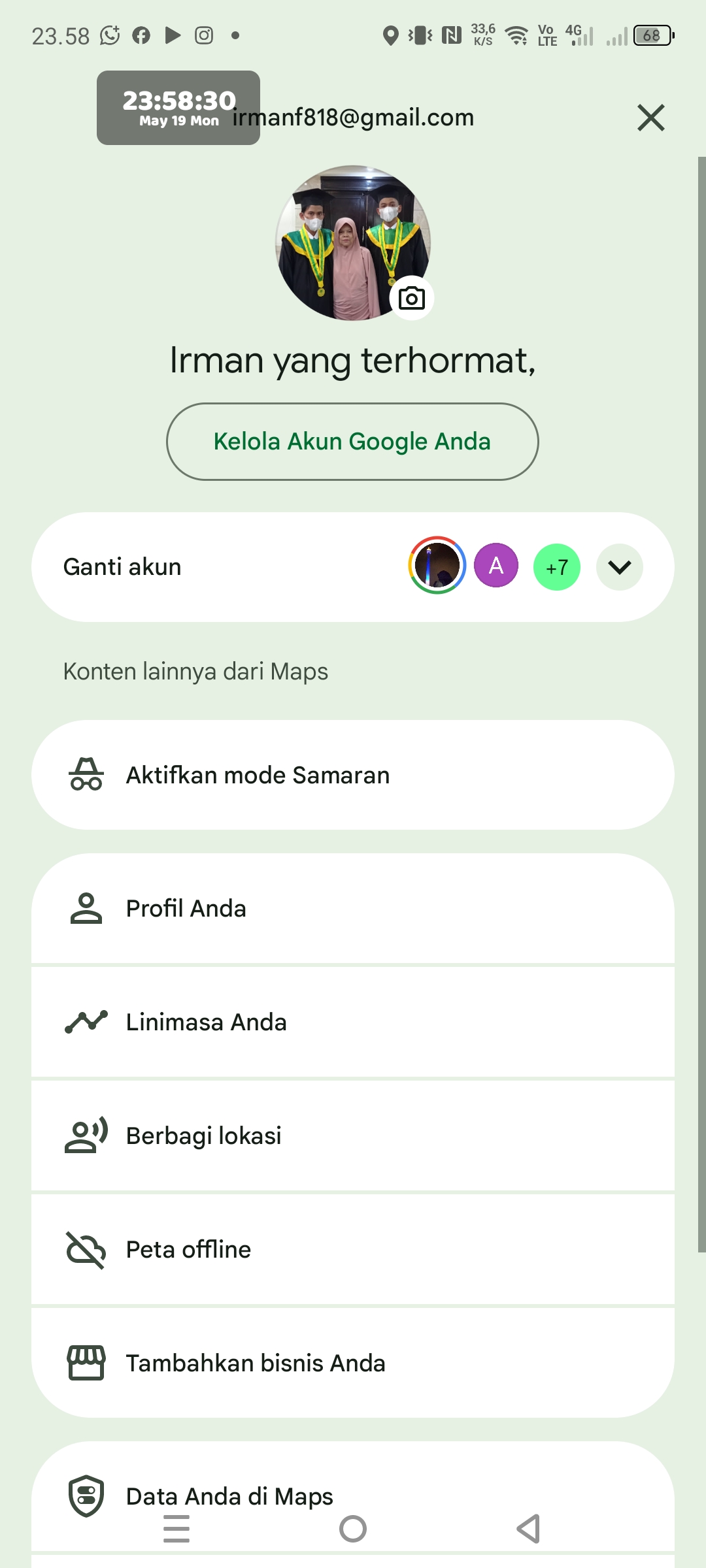Image resolution: width=706 pixels, height=1568 pixels.
Task: Go to the home screen
Action: (x=353, y=1529)
